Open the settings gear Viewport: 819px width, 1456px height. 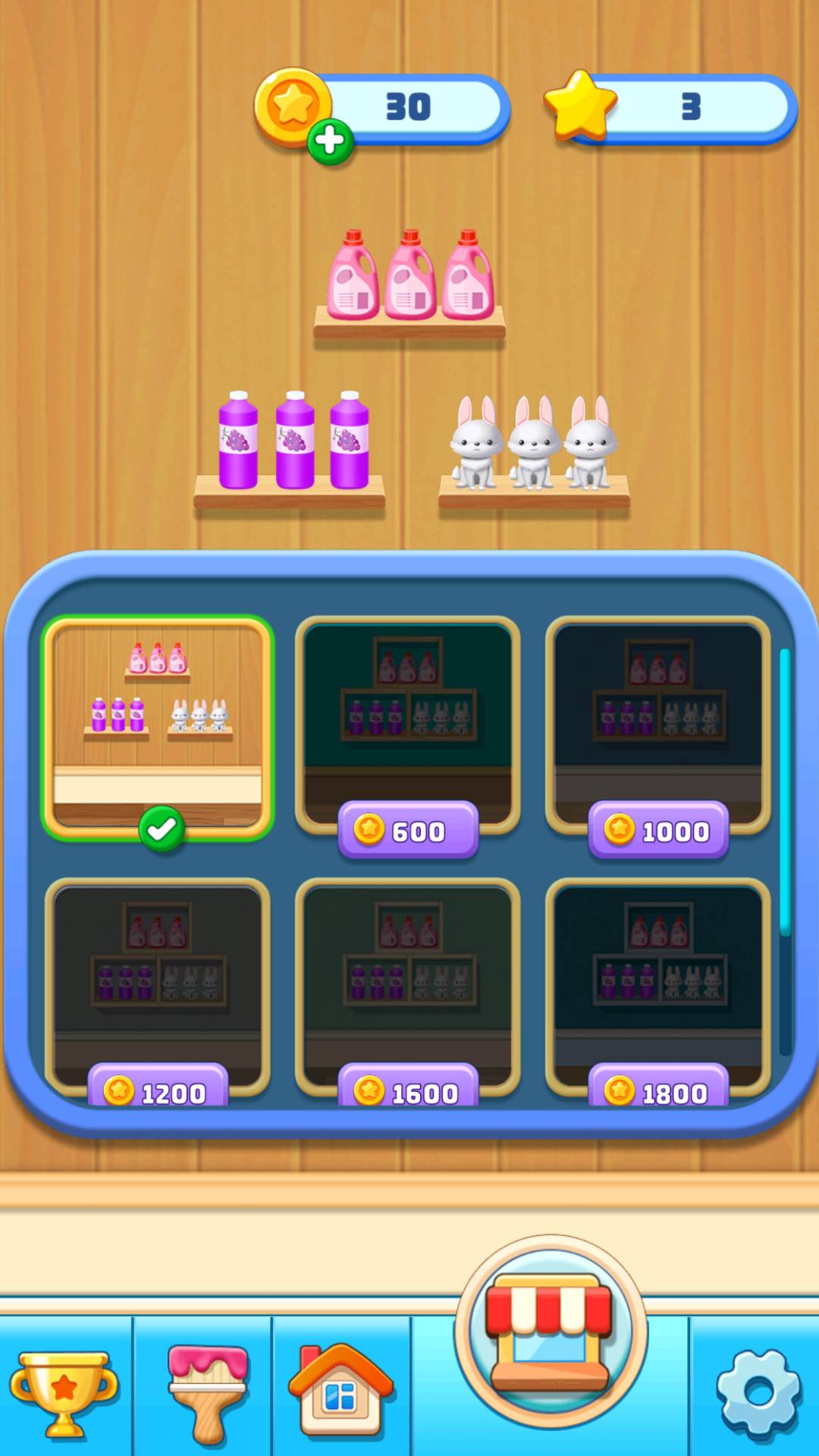(758, 1392)
